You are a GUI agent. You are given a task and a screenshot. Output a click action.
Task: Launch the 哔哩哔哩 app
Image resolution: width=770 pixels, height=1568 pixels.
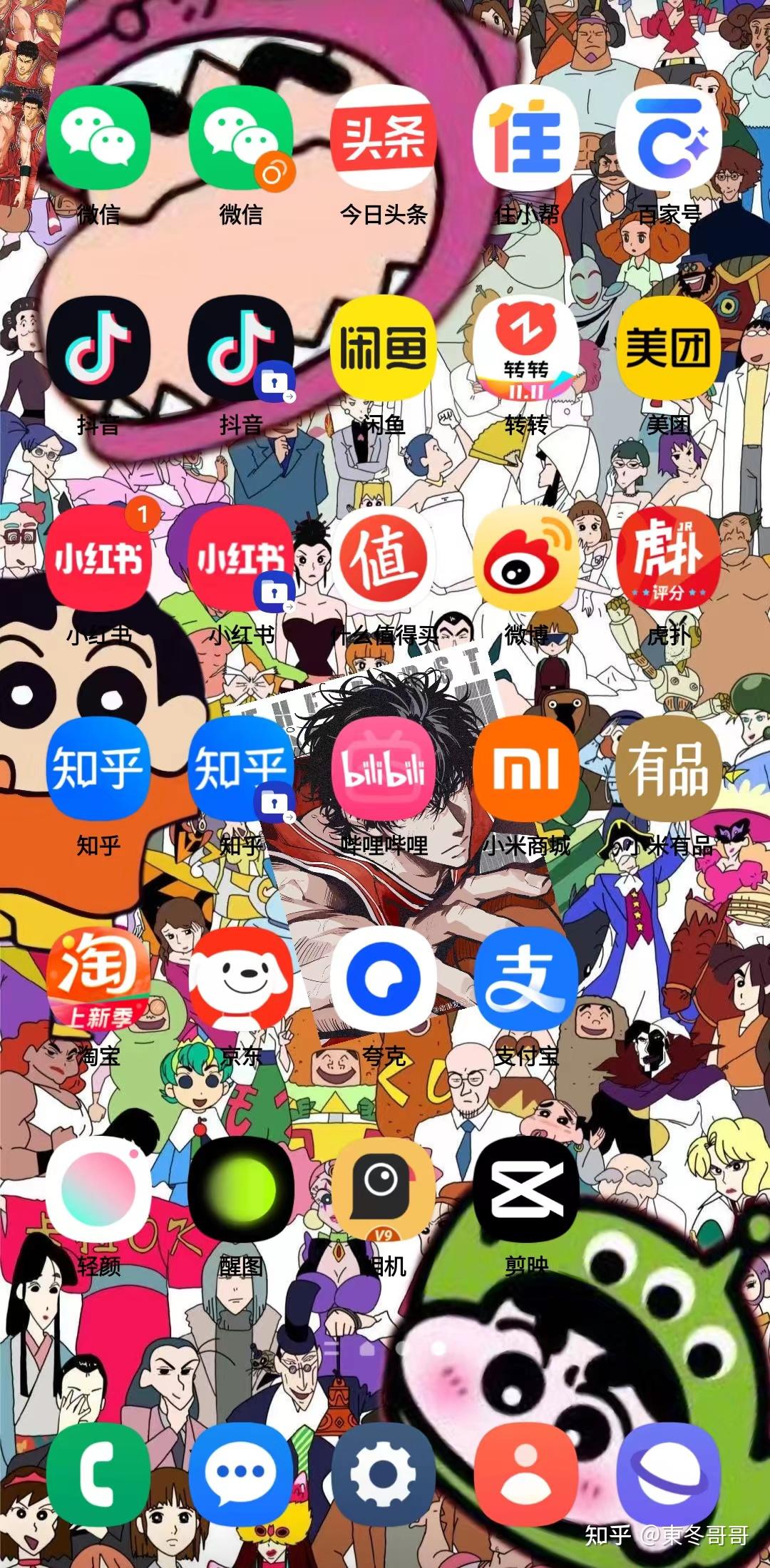coord(384,769)
